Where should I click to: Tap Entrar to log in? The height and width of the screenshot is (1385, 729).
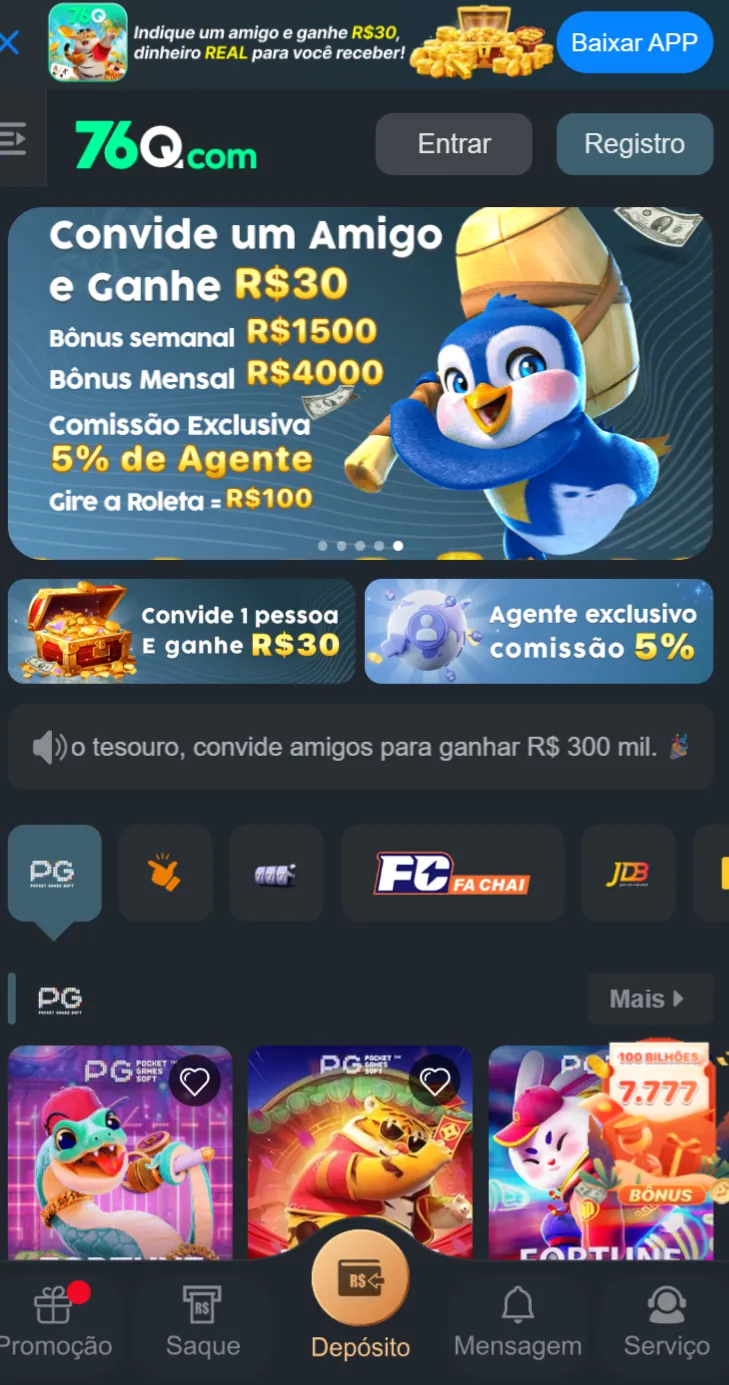453,144
